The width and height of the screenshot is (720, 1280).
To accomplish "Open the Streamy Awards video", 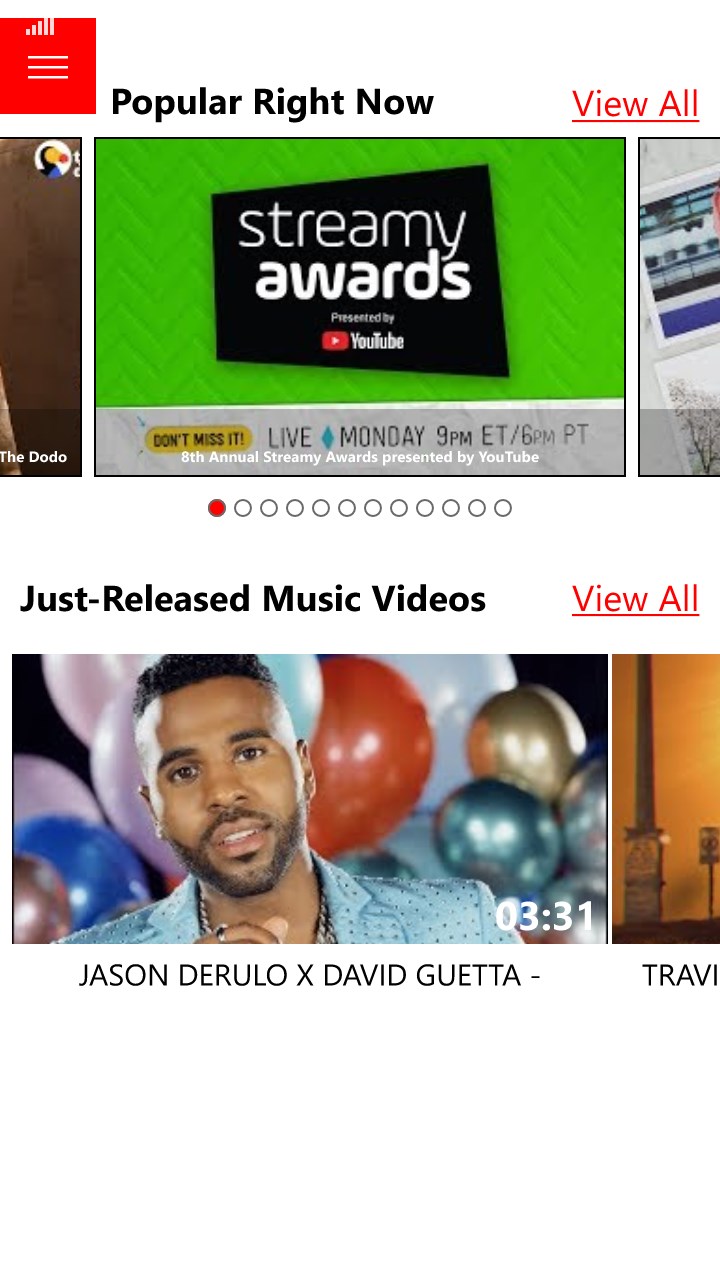I will [x=360, y=306].
